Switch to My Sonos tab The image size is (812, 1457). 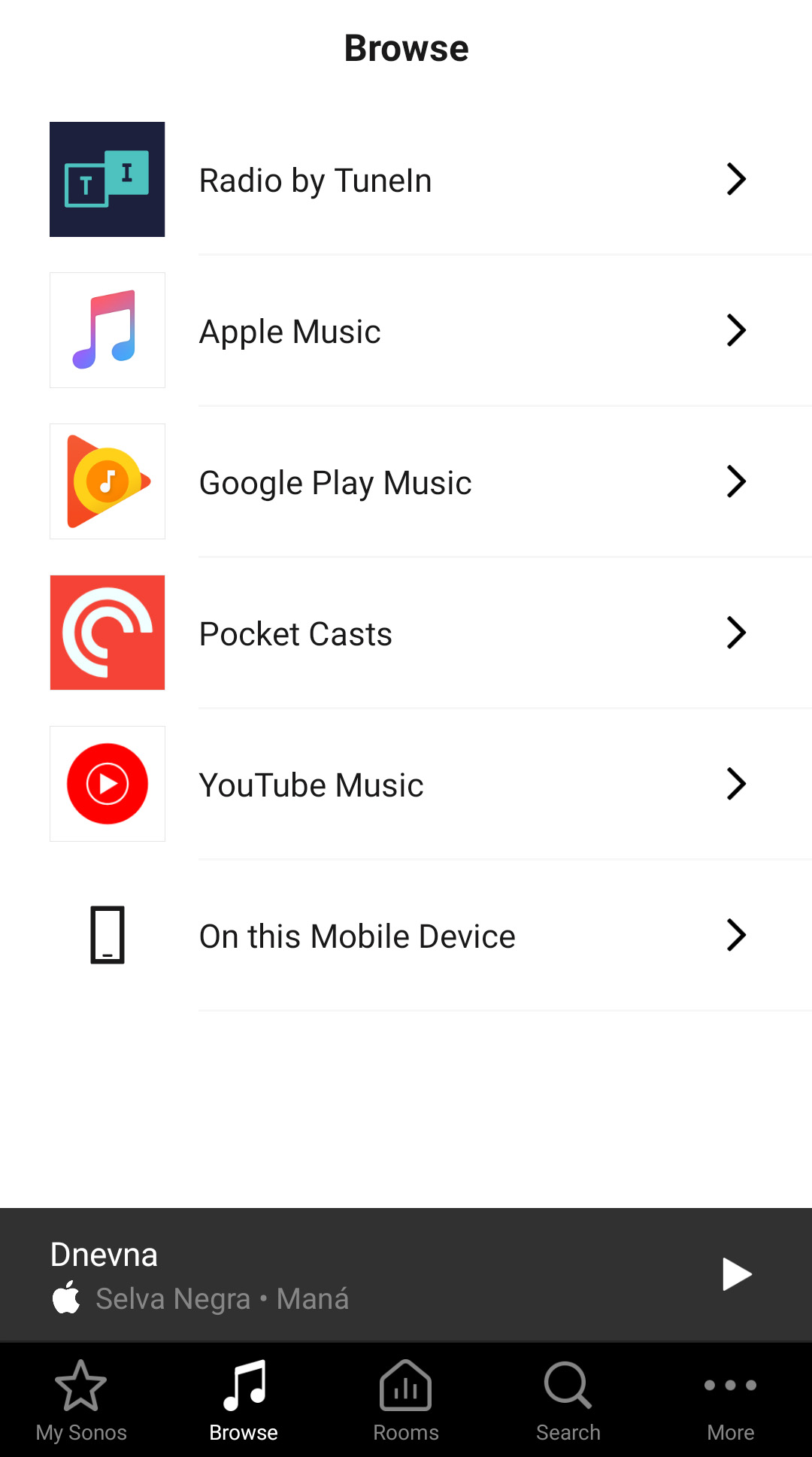(81, 1401)
